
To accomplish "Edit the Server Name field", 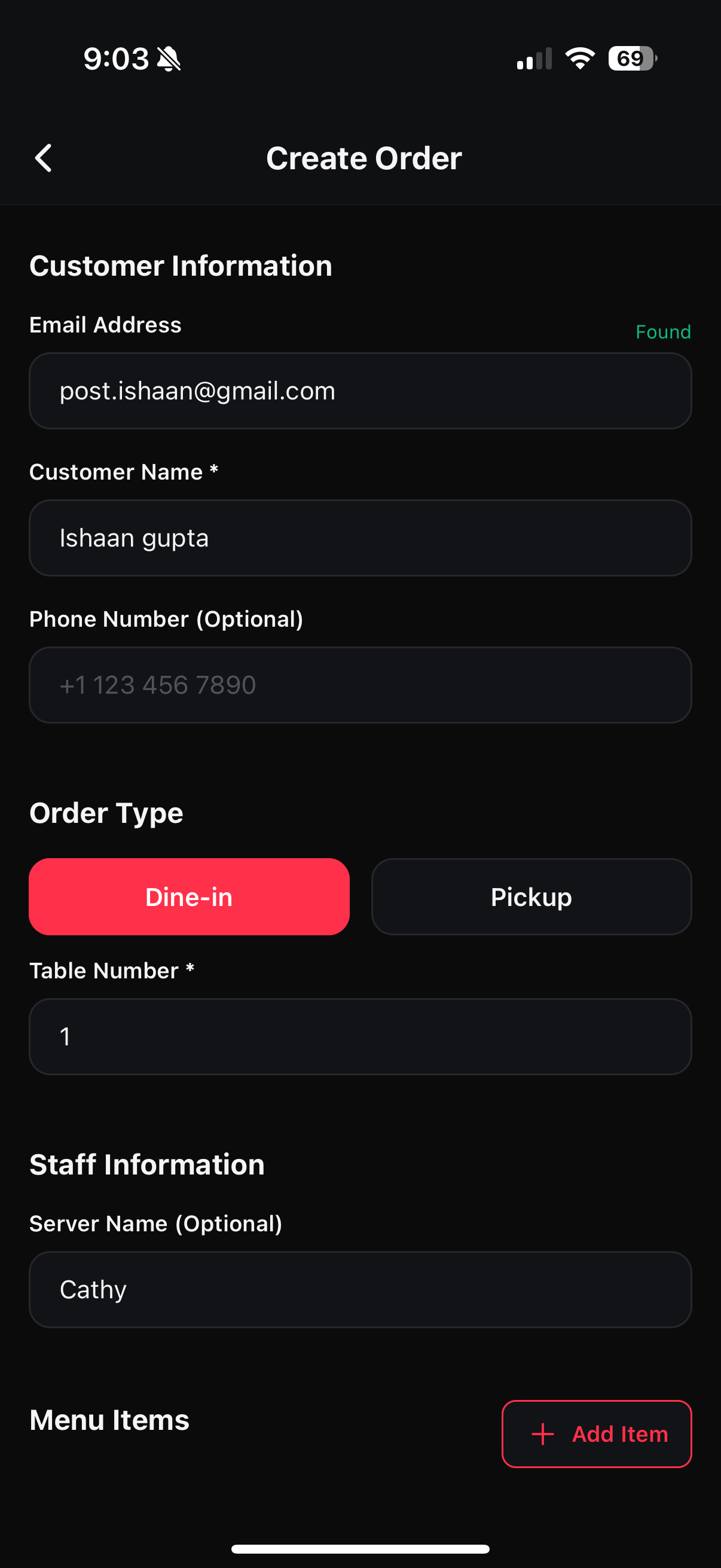I will 360,1289.
